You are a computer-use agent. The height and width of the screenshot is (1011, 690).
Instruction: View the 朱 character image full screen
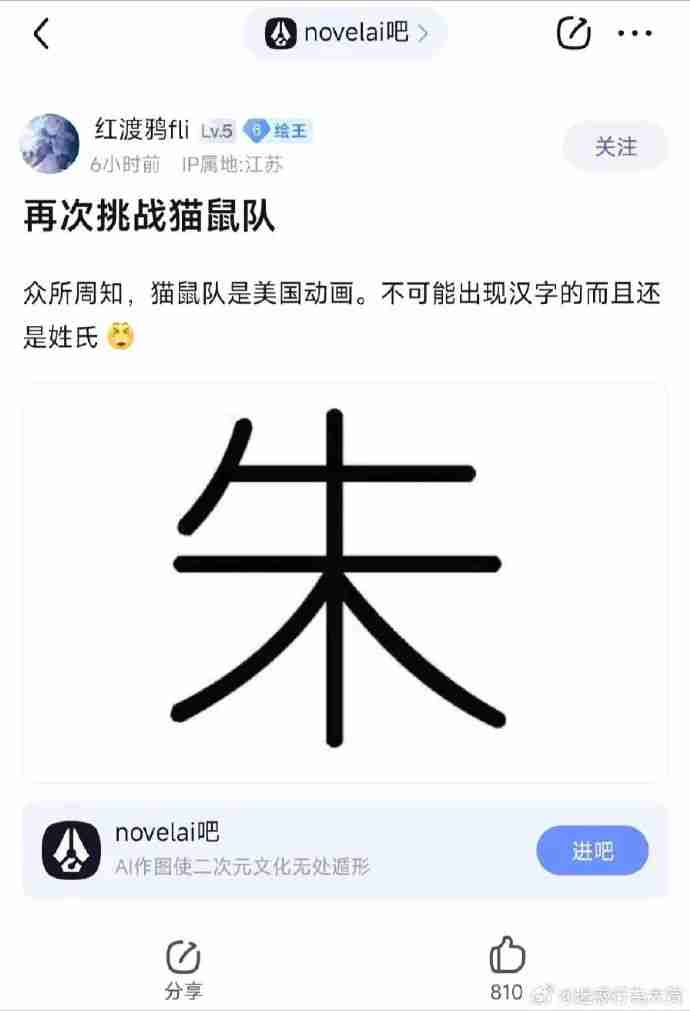click(x=345, y=582)
